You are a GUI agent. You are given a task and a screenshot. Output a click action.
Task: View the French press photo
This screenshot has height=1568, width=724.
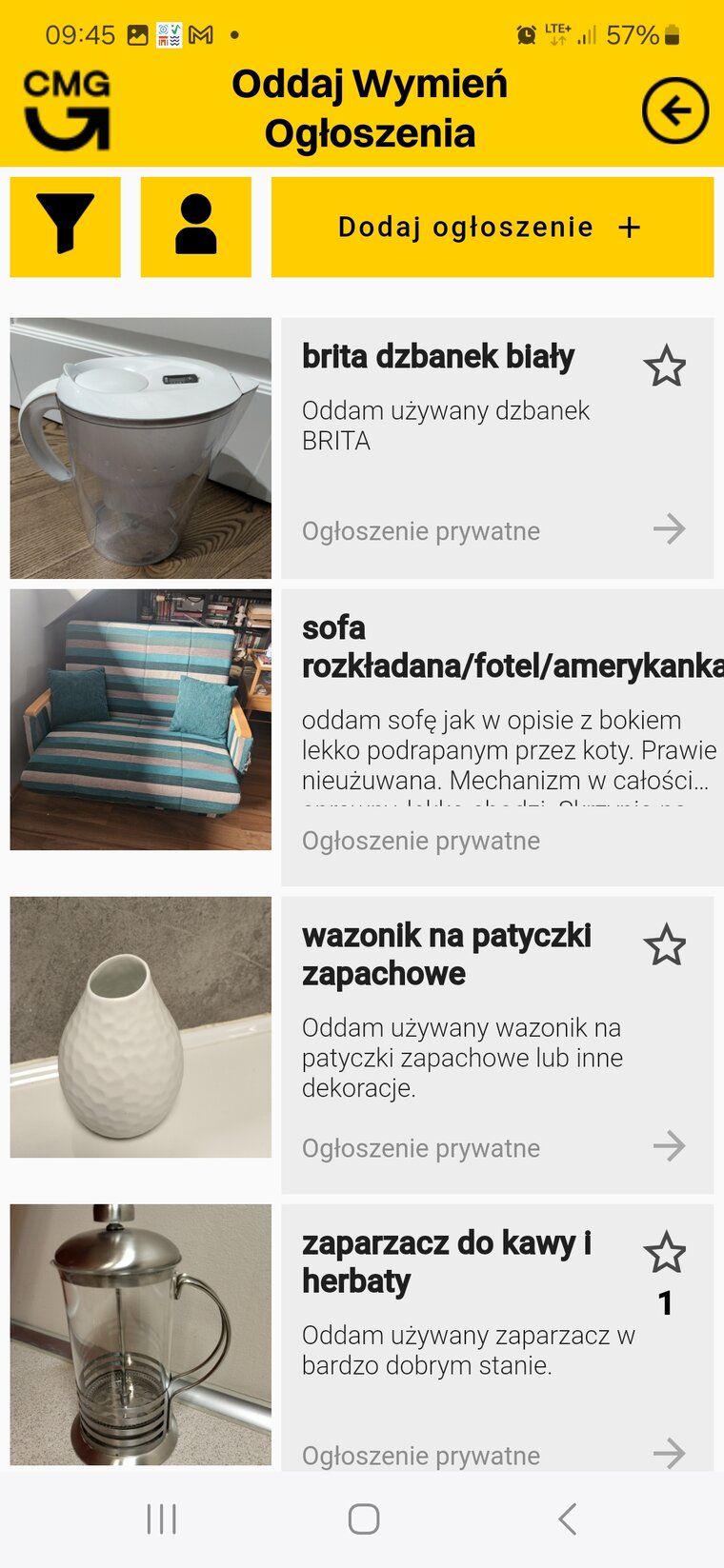141,1335
